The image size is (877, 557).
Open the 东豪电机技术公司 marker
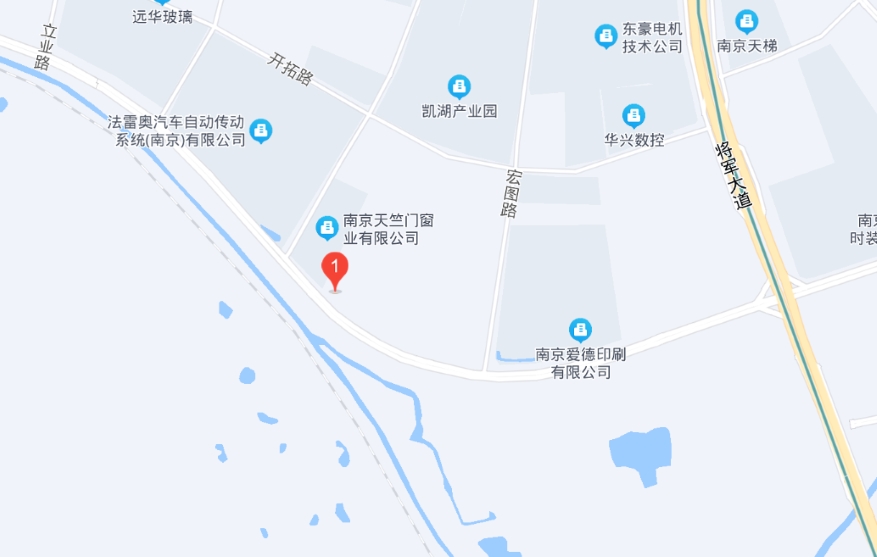[x=605, y=37]
